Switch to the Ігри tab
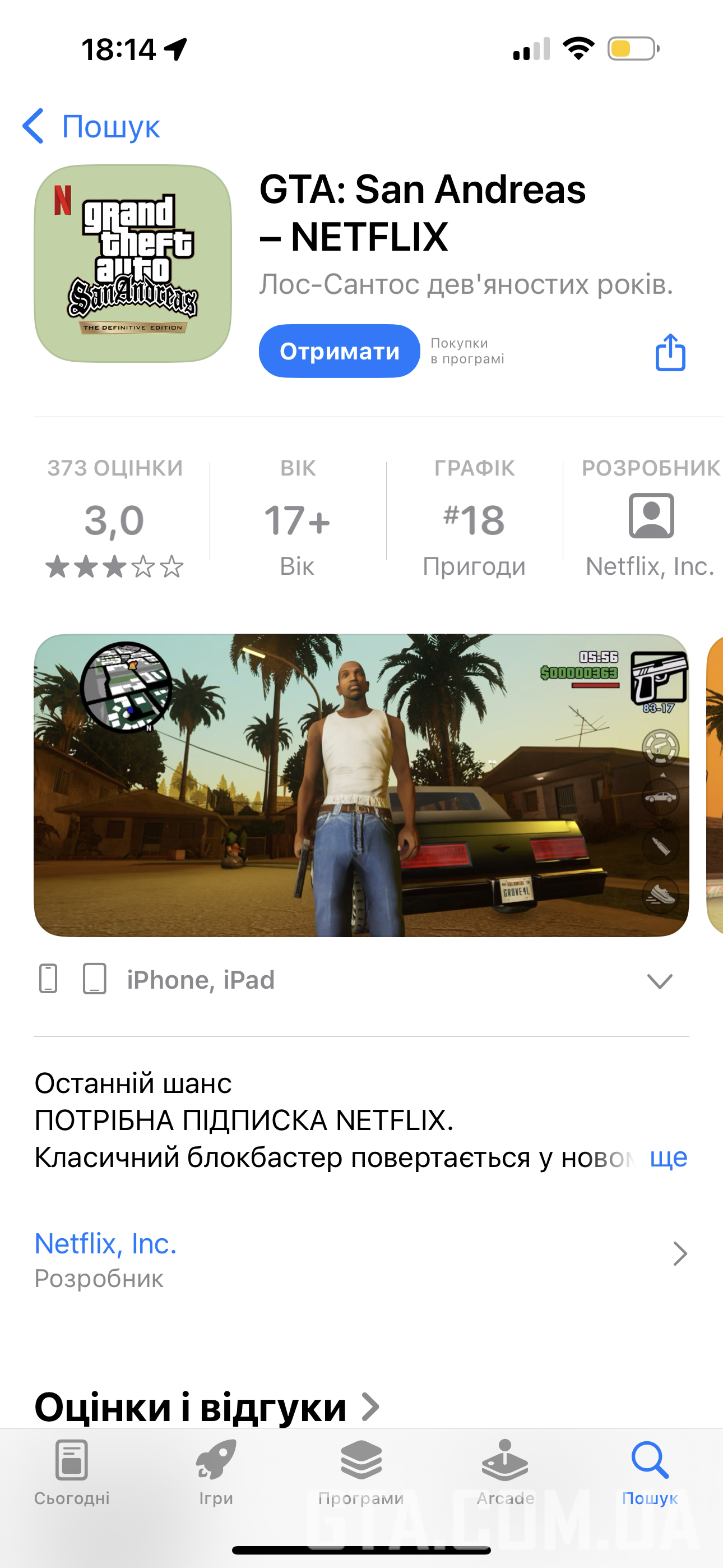The image size is (723, 1568). tap(216, 1472)
